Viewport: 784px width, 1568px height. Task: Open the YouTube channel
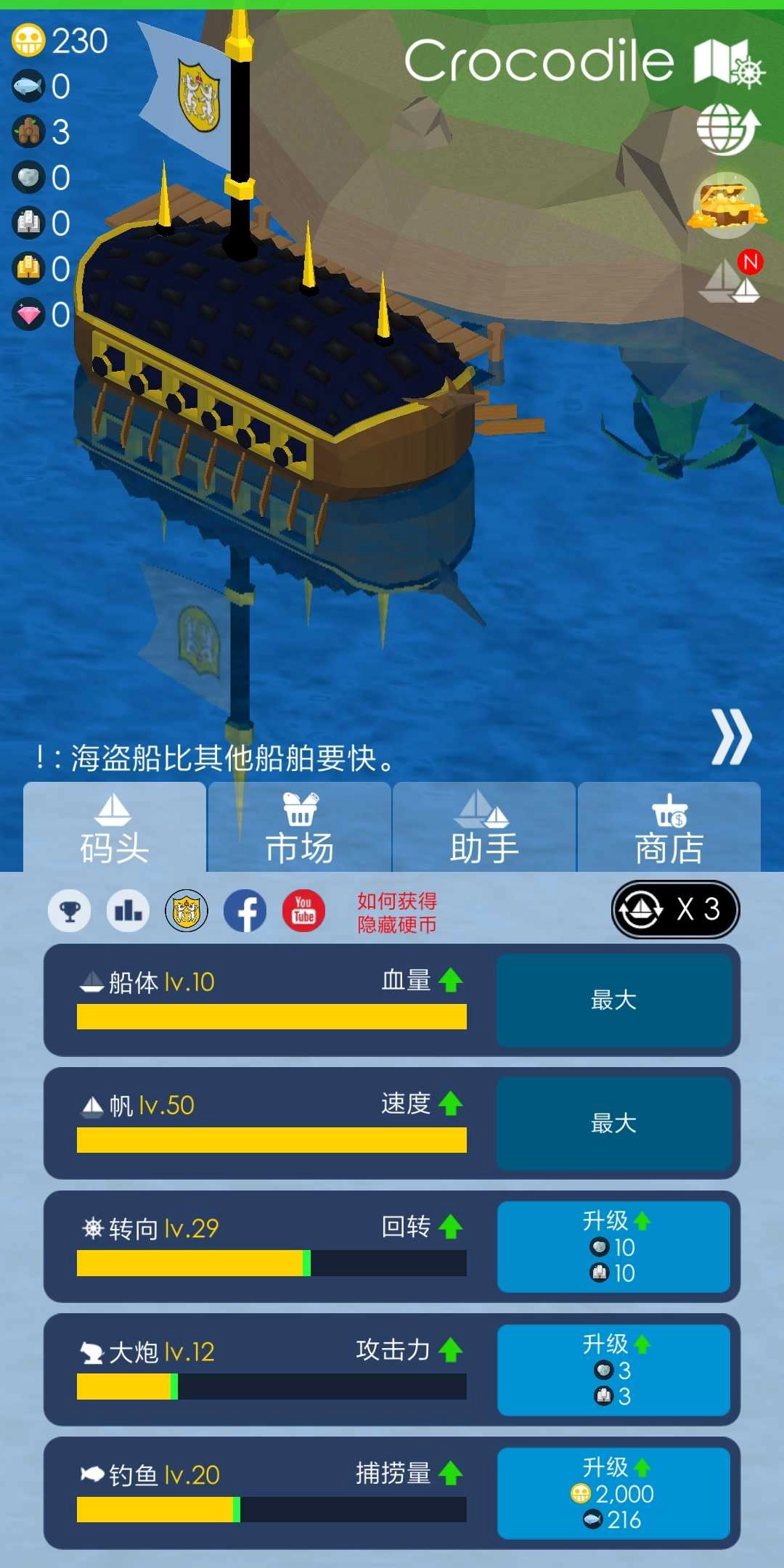click(303, 910)
